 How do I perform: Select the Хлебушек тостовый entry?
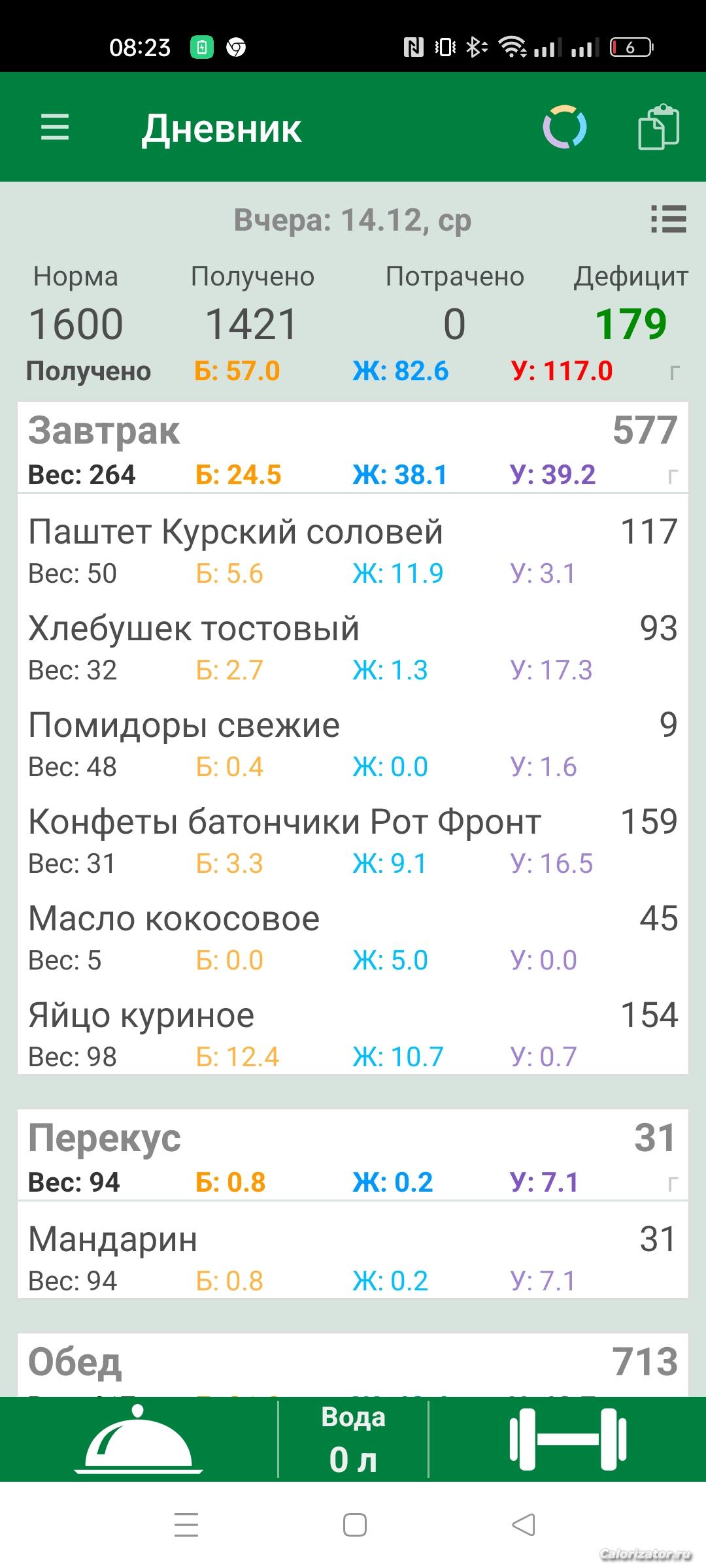click(352, 647)
